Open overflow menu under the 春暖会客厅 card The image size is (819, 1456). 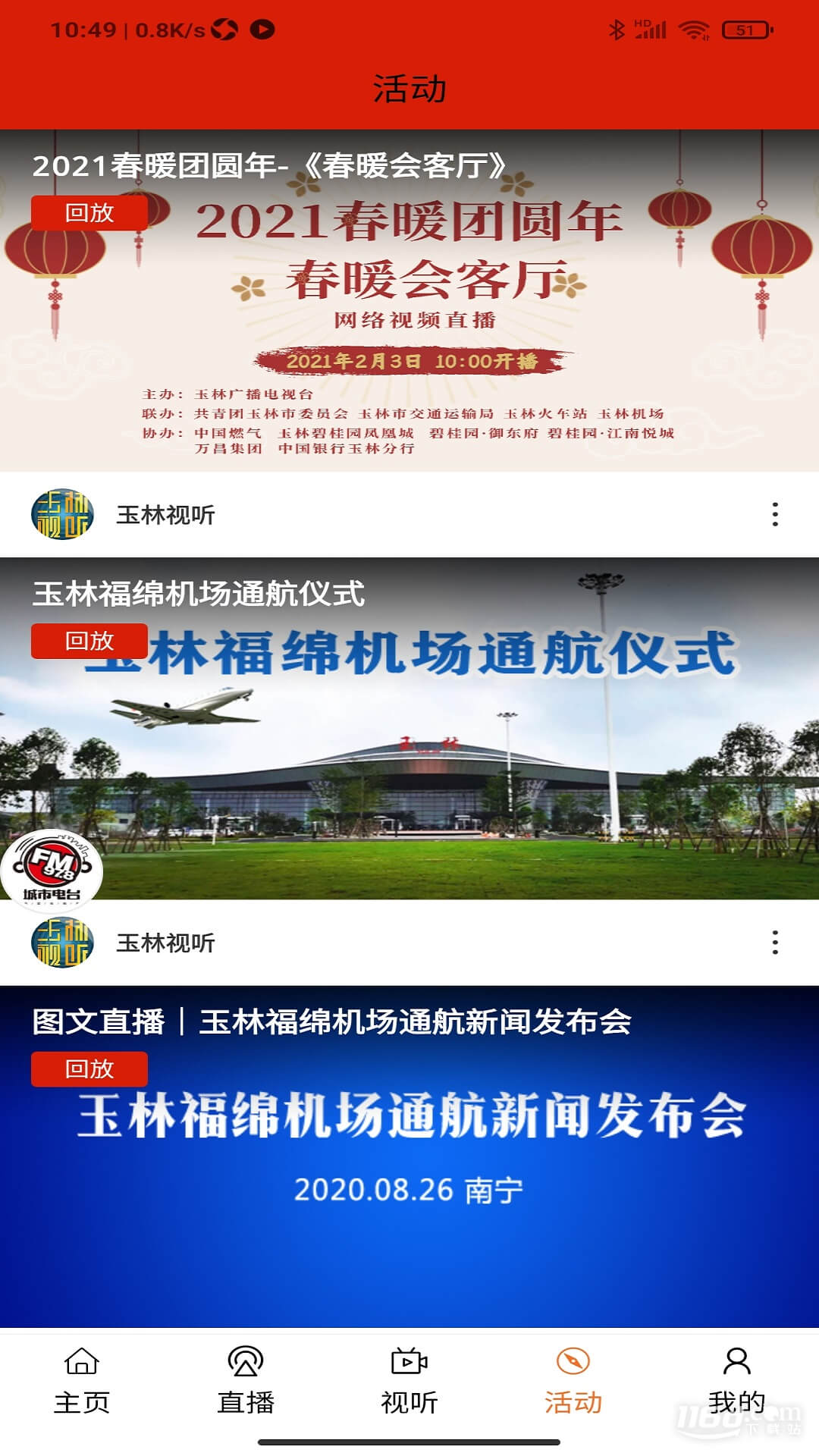774,514
